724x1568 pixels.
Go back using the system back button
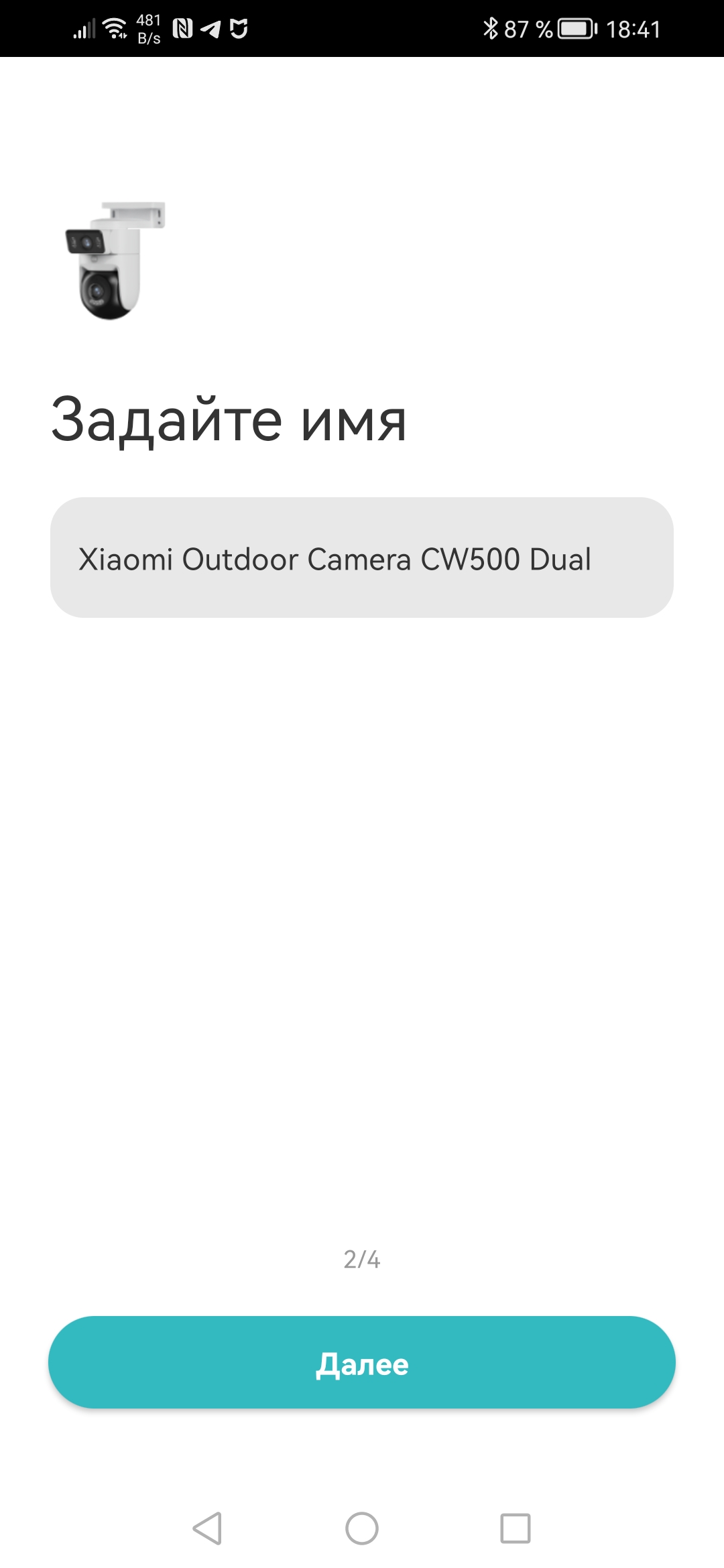(x=207, y=1528)
